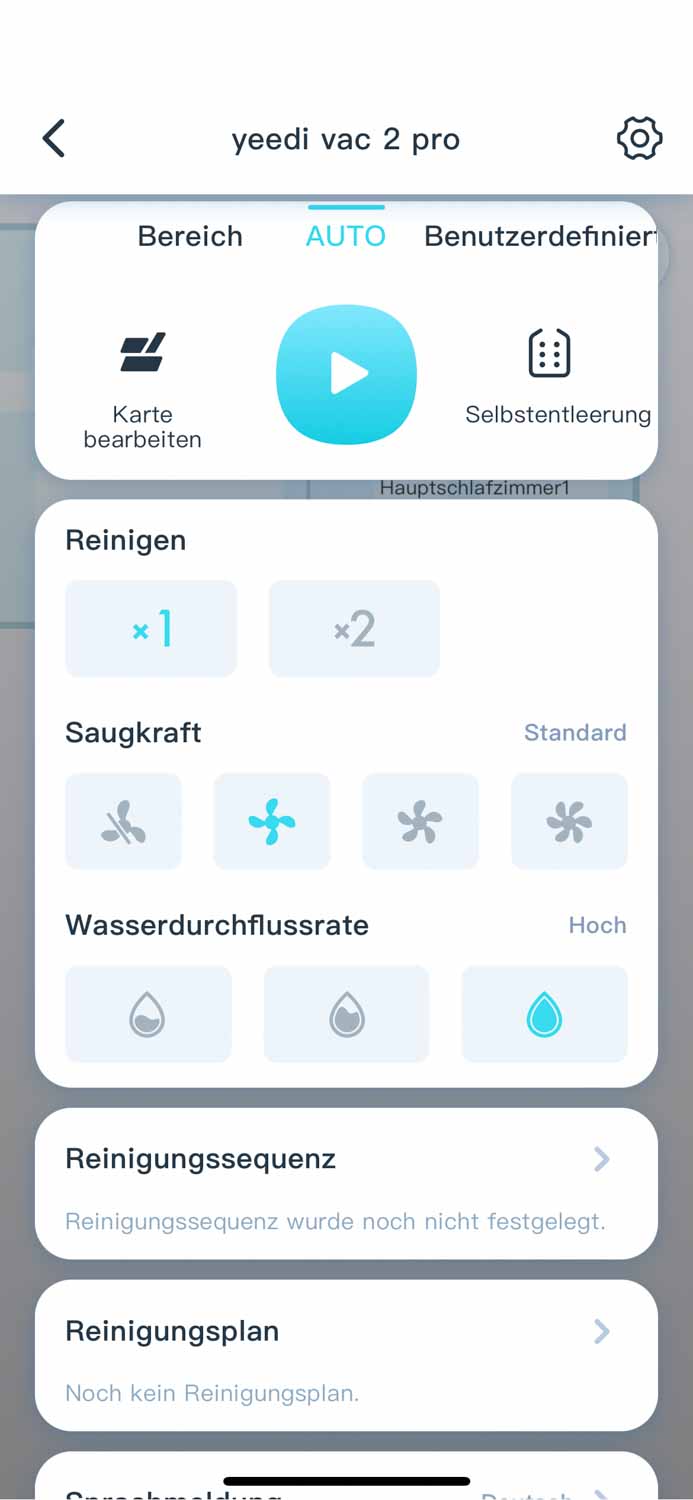Select double cleaning pass ×2
693x1500 pixels.
click(354, 629)
